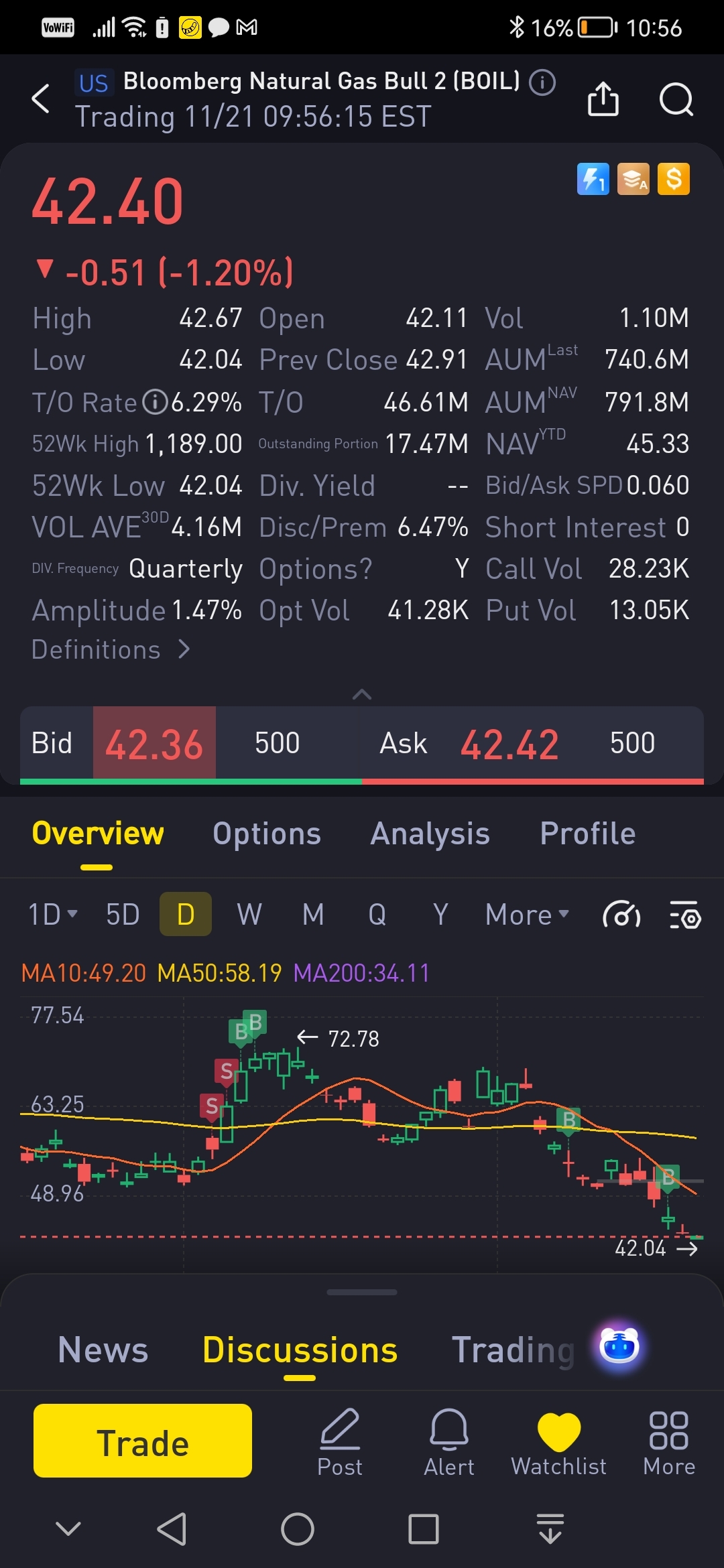This screenshot has width=724, height=1568.
Task: Create a new Post
Action: coord(340,1441)
